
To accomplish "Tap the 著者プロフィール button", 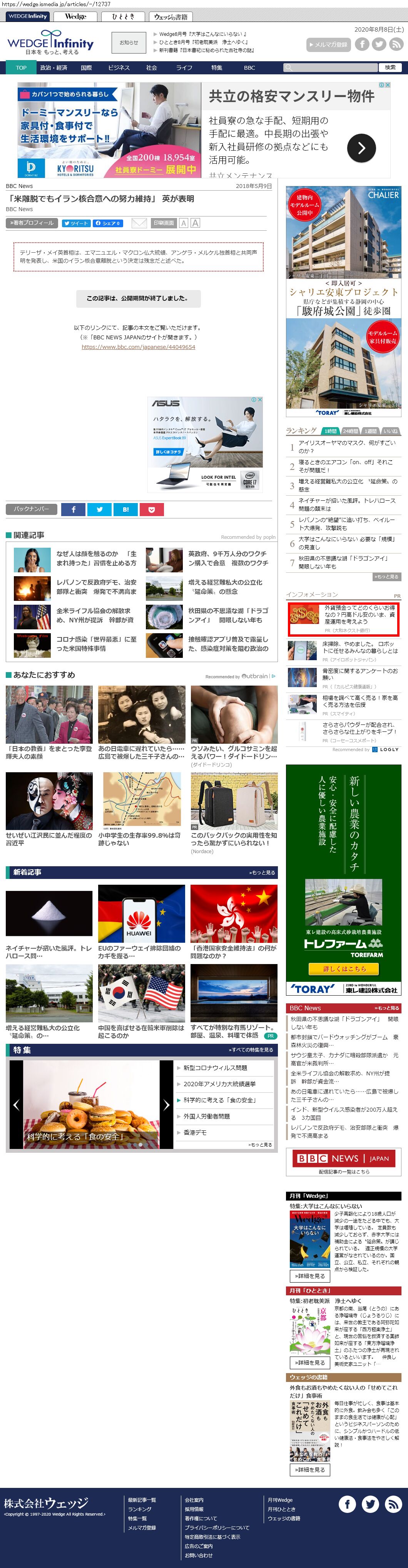I will click(x=32, y=223).
